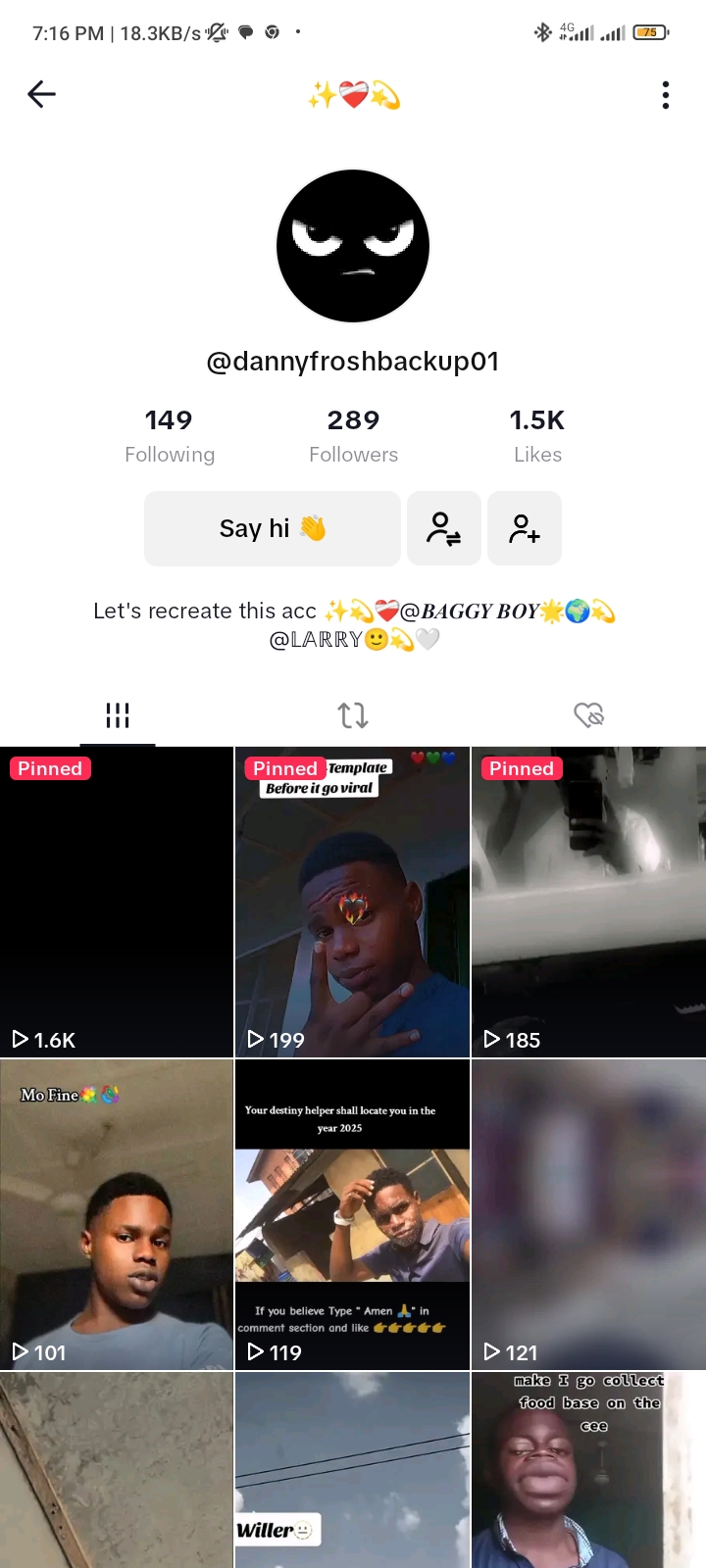Open pinned video with 185 views
The width and height of the screenshot is (706, 1568).
coord(588,902)
